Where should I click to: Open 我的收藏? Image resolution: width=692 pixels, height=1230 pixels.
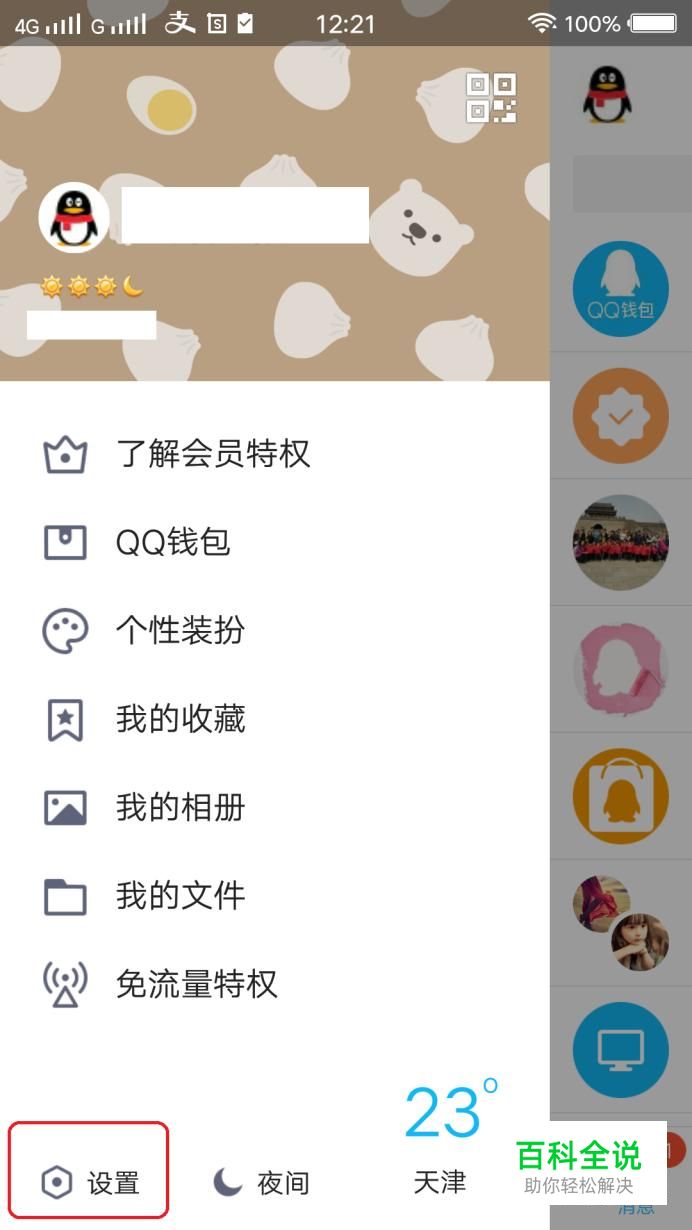(275, 719)
